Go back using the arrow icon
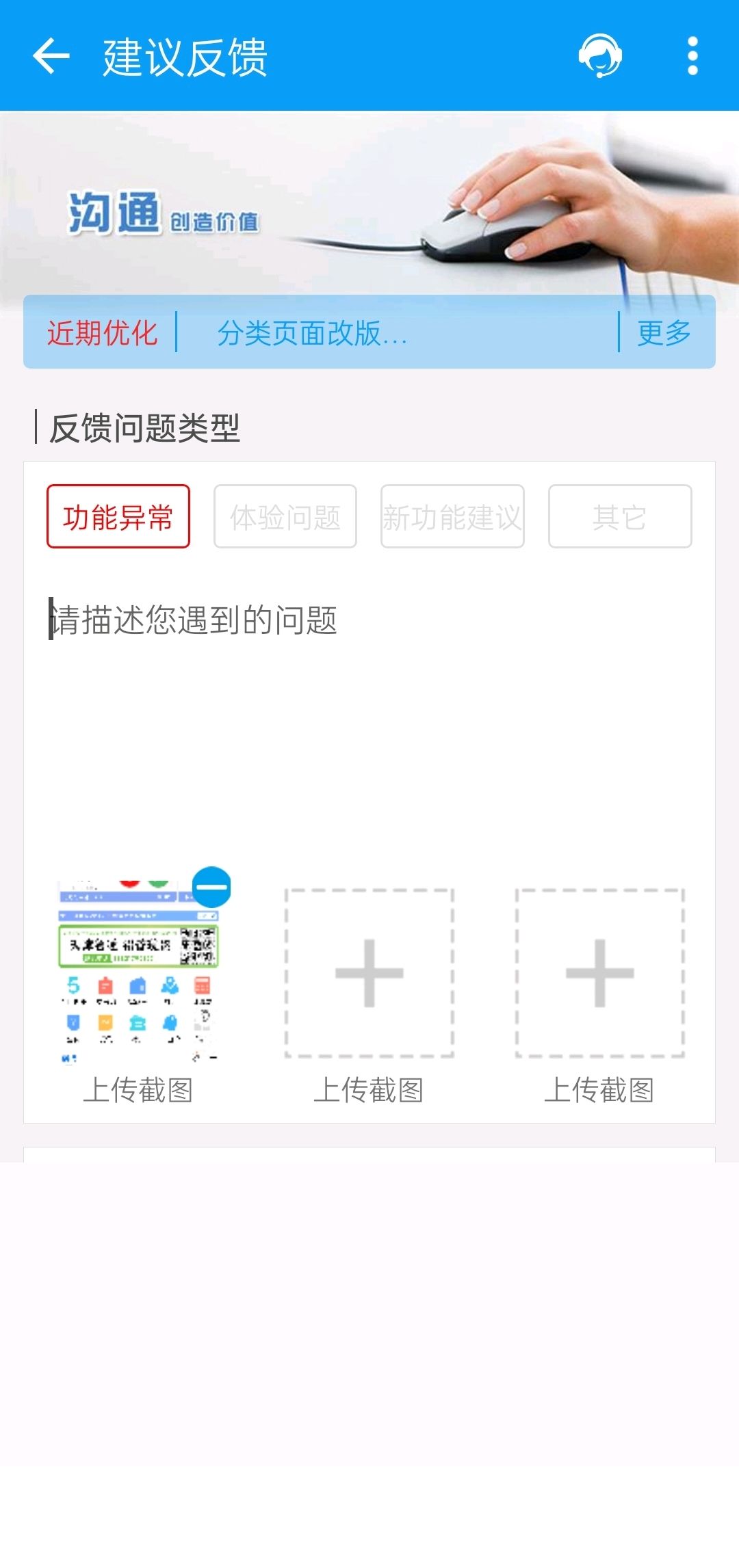Screen dimensions: 739x1568 click(51, 55)
